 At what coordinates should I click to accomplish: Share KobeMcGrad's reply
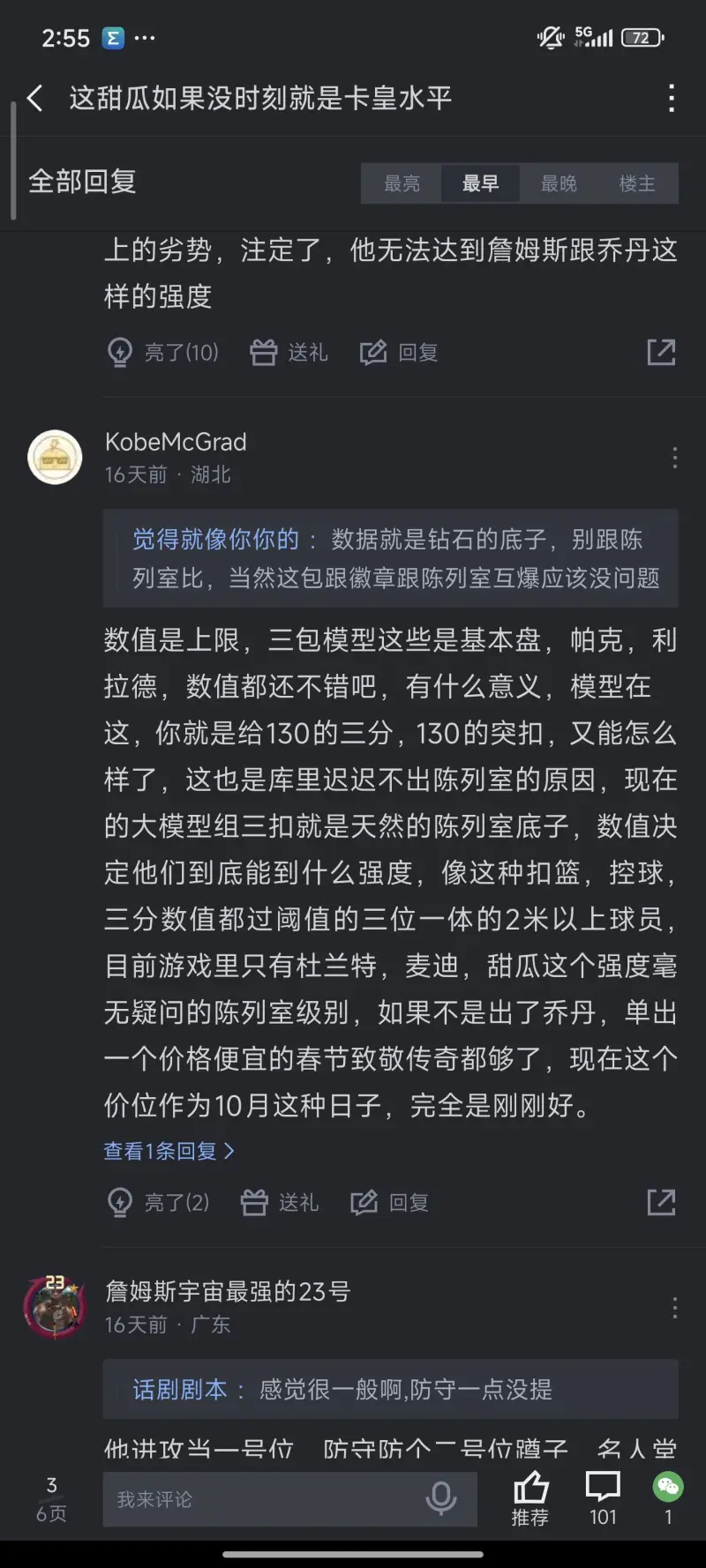coord(661,1202)
